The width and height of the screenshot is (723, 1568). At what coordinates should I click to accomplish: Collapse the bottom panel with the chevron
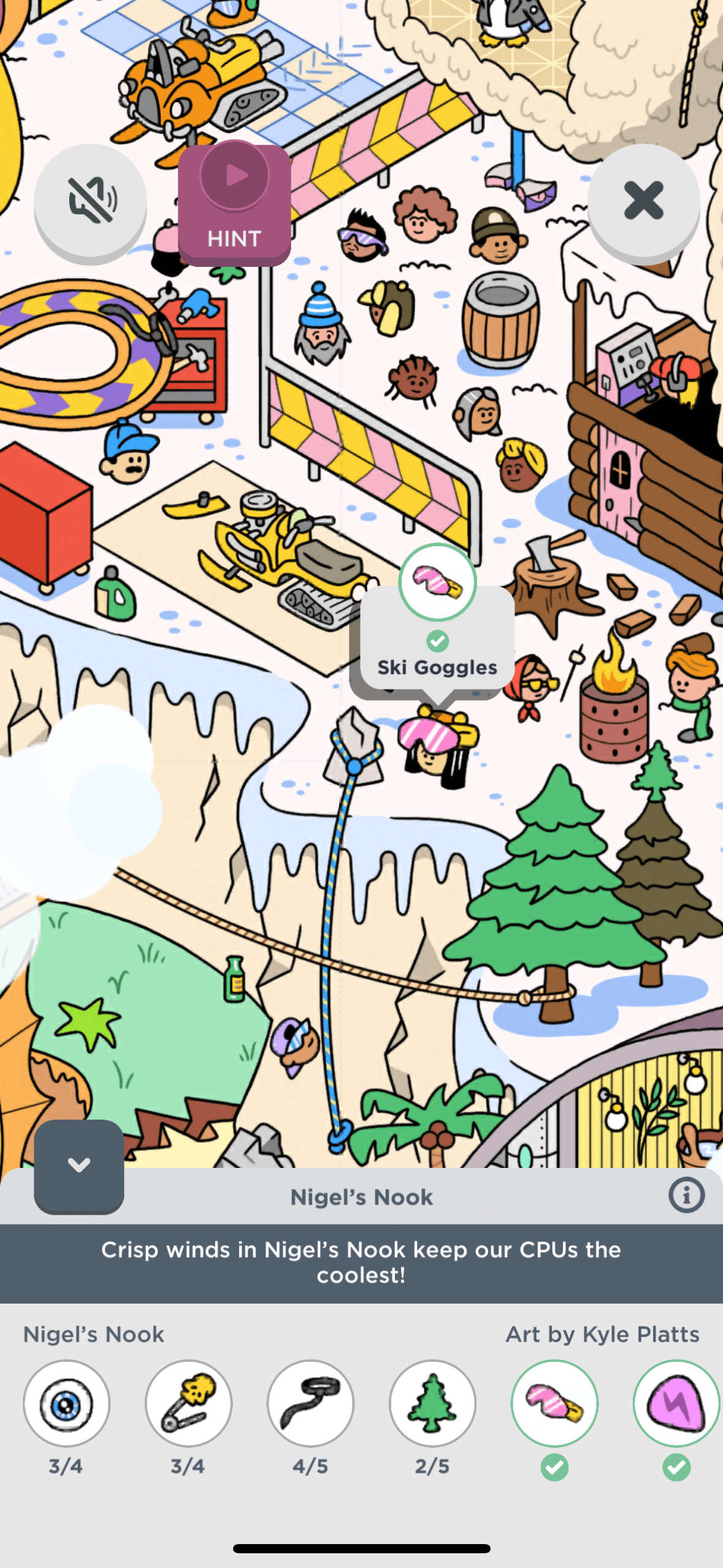pyautogui.click(x=79, y=1165)
